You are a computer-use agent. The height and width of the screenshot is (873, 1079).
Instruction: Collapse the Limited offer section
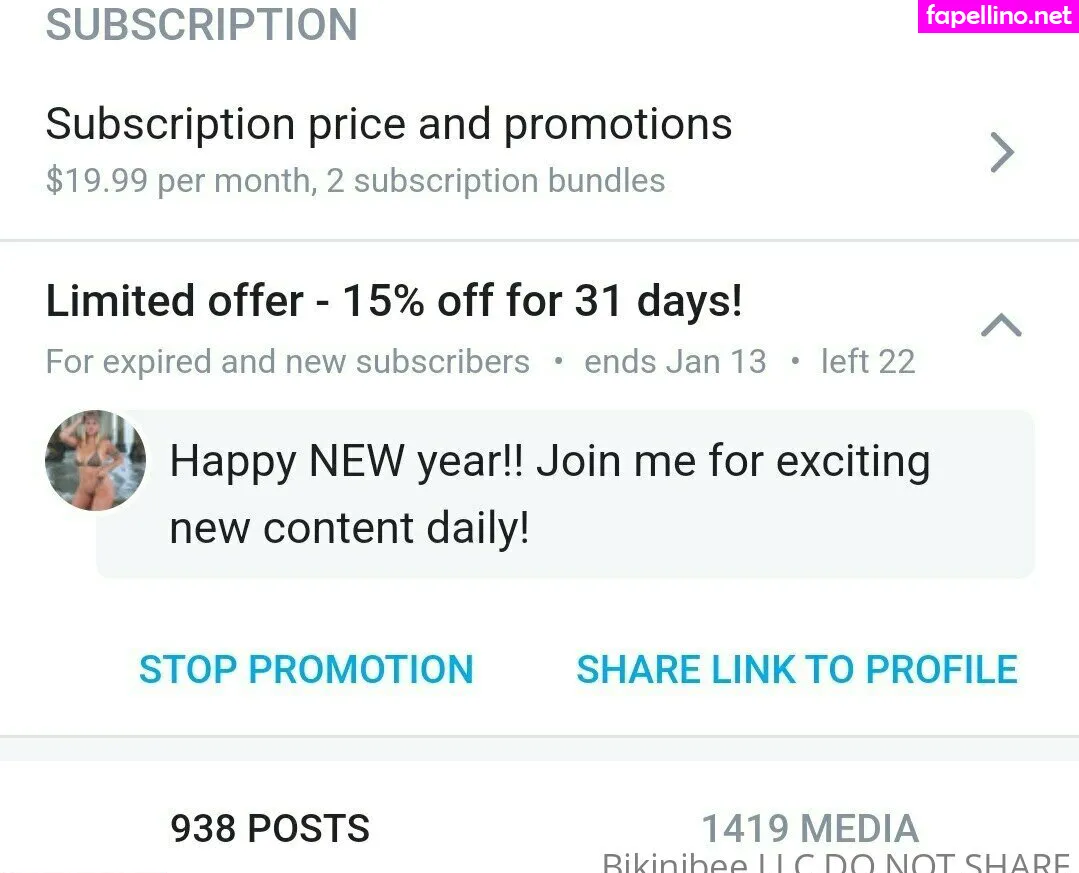[1001, 325]
